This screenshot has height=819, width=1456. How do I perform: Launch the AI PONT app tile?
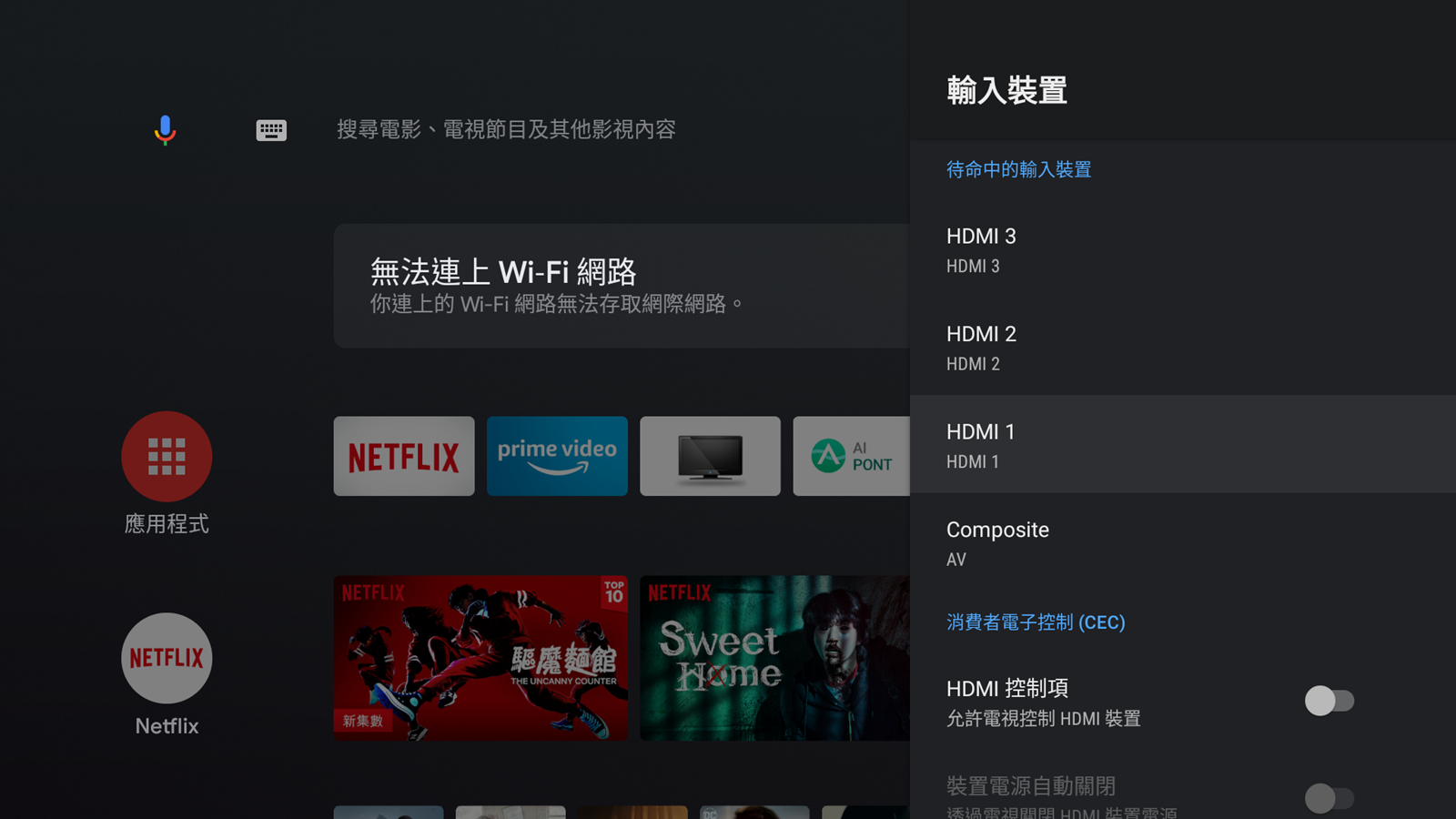click(x=851, y=456)
